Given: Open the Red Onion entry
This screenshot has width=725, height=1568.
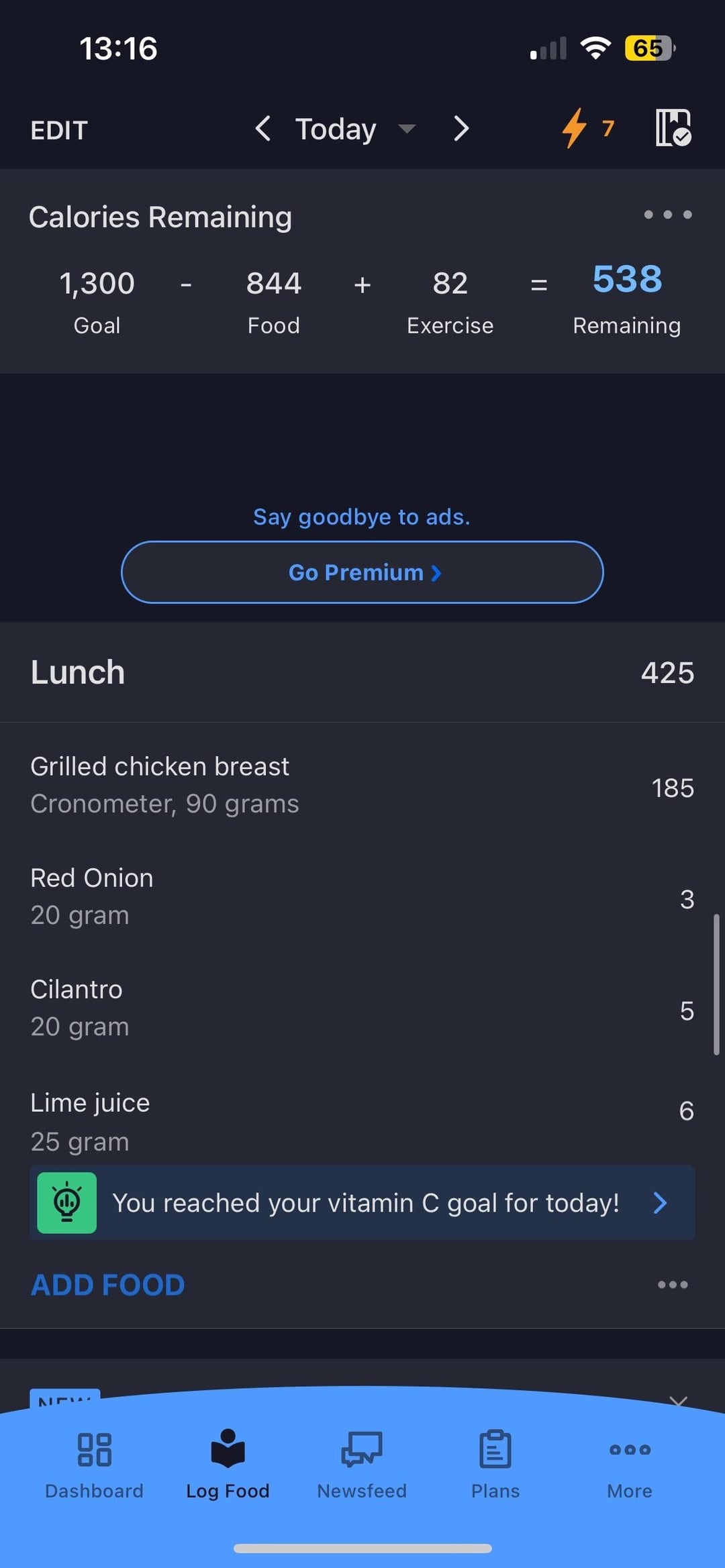Looking at the screenshot, I should coord(362,896).
